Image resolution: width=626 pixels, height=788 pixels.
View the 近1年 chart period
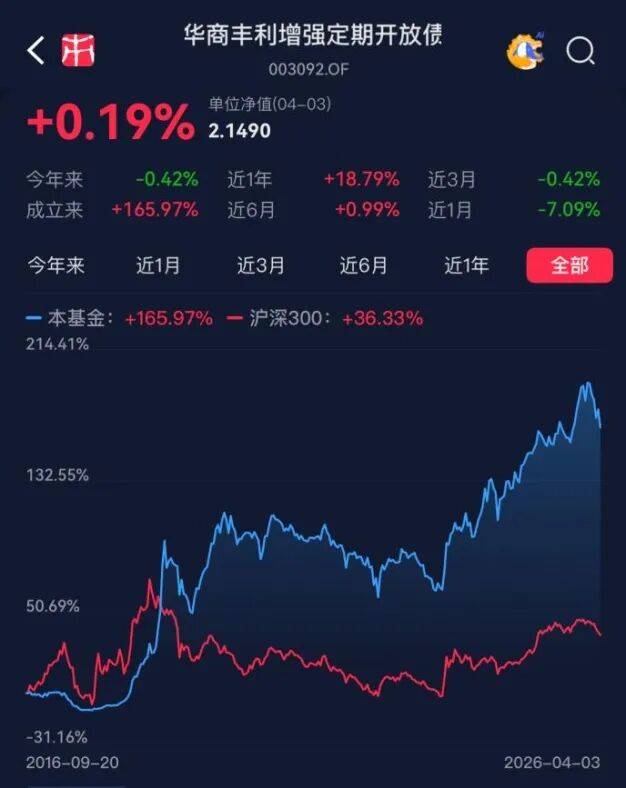pyautogui.click(x=466, y=266)
